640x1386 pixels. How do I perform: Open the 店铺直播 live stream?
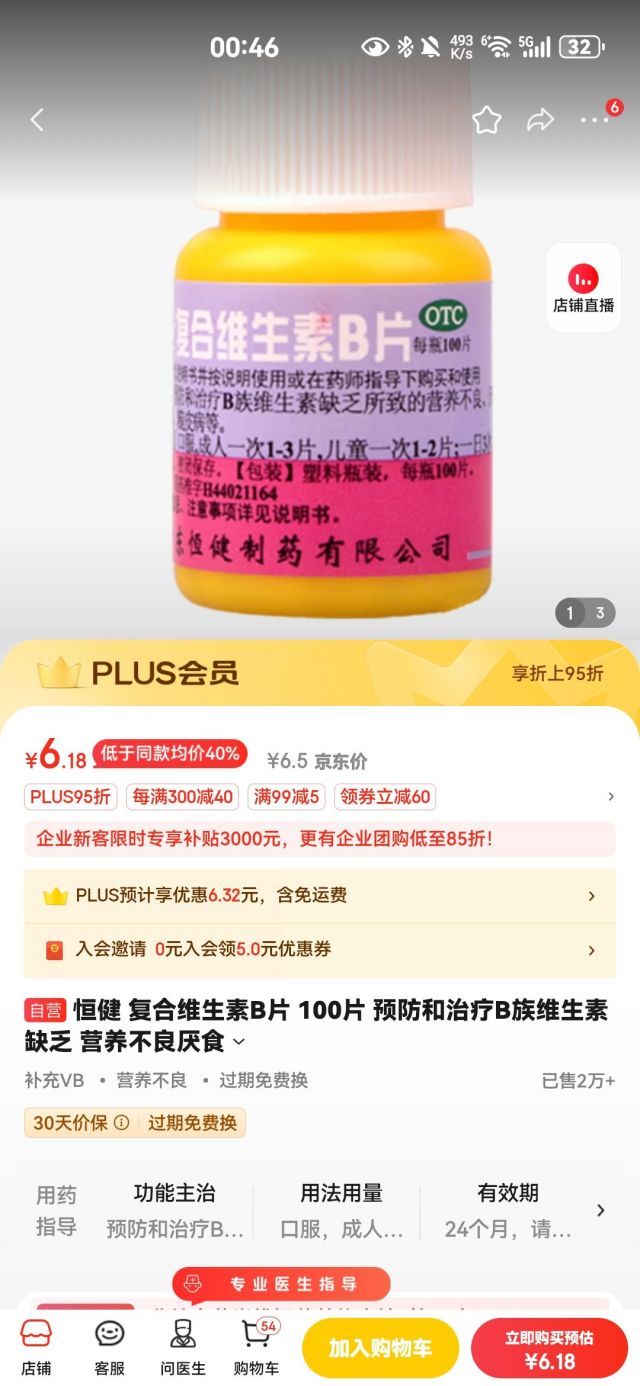pyautogui.click(x=583, y=288)
